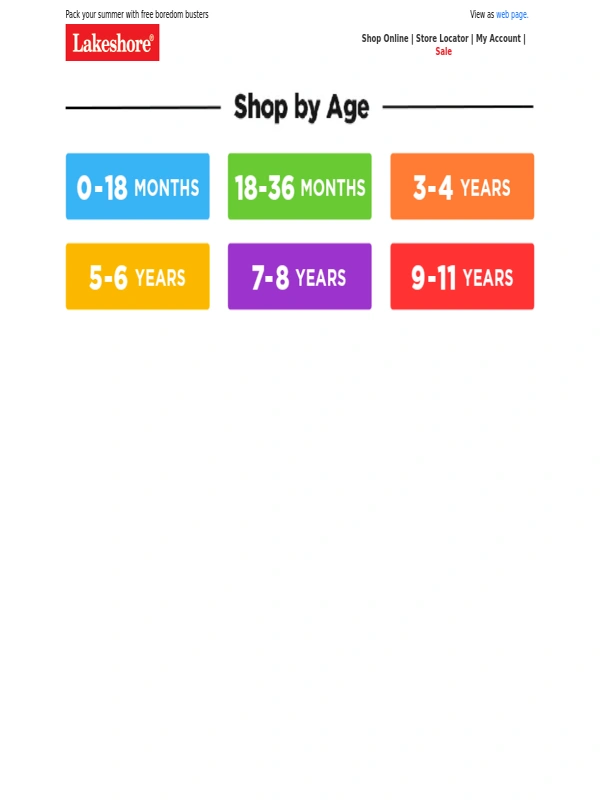The height and width of the screenshot is (800, 600).
Task: Open the 9-11 years age group
Action: pyautogui.click(x=462, y=277)
